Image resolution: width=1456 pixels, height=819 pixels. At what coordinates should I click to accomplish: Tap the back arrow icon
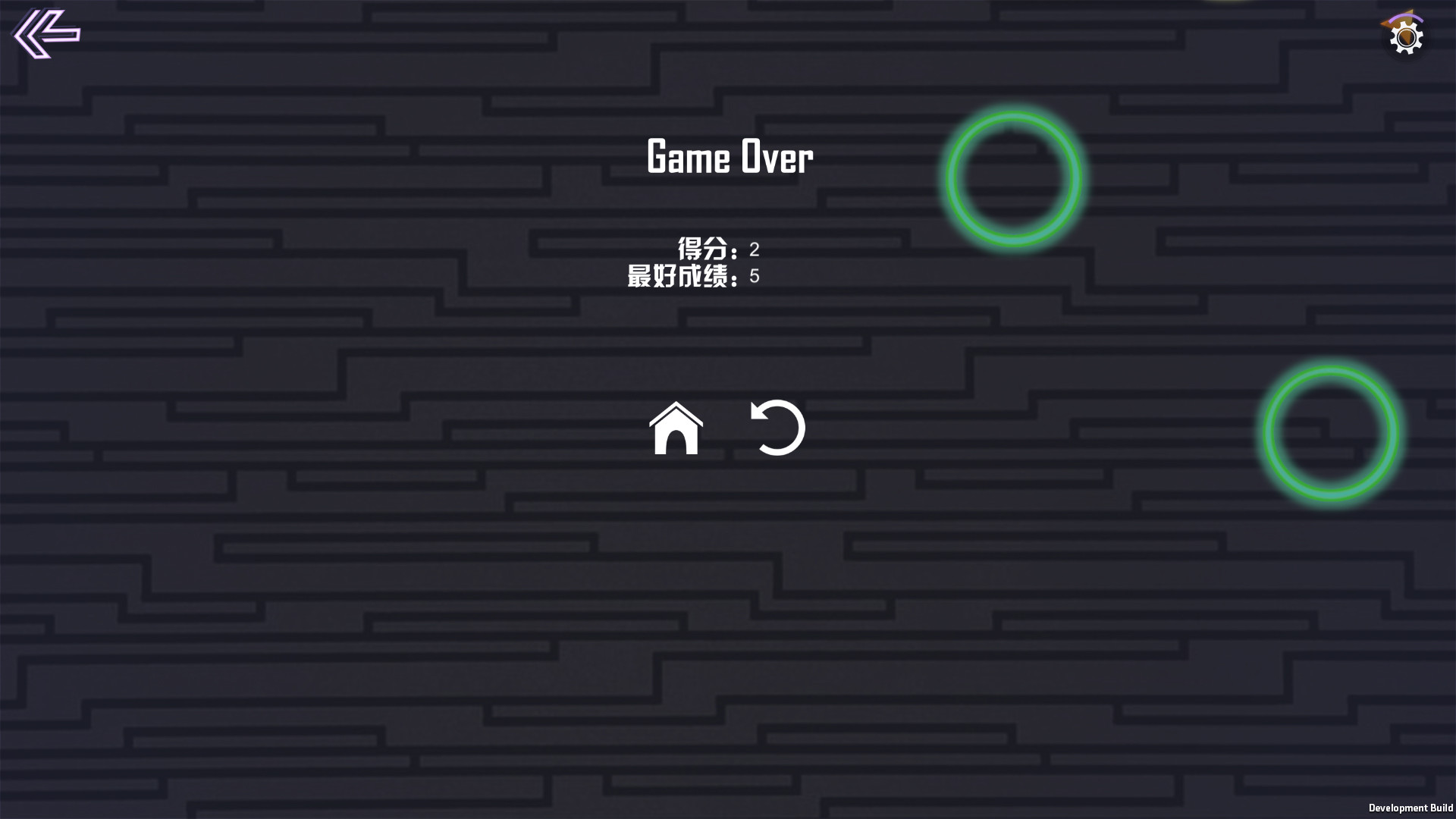45,33
